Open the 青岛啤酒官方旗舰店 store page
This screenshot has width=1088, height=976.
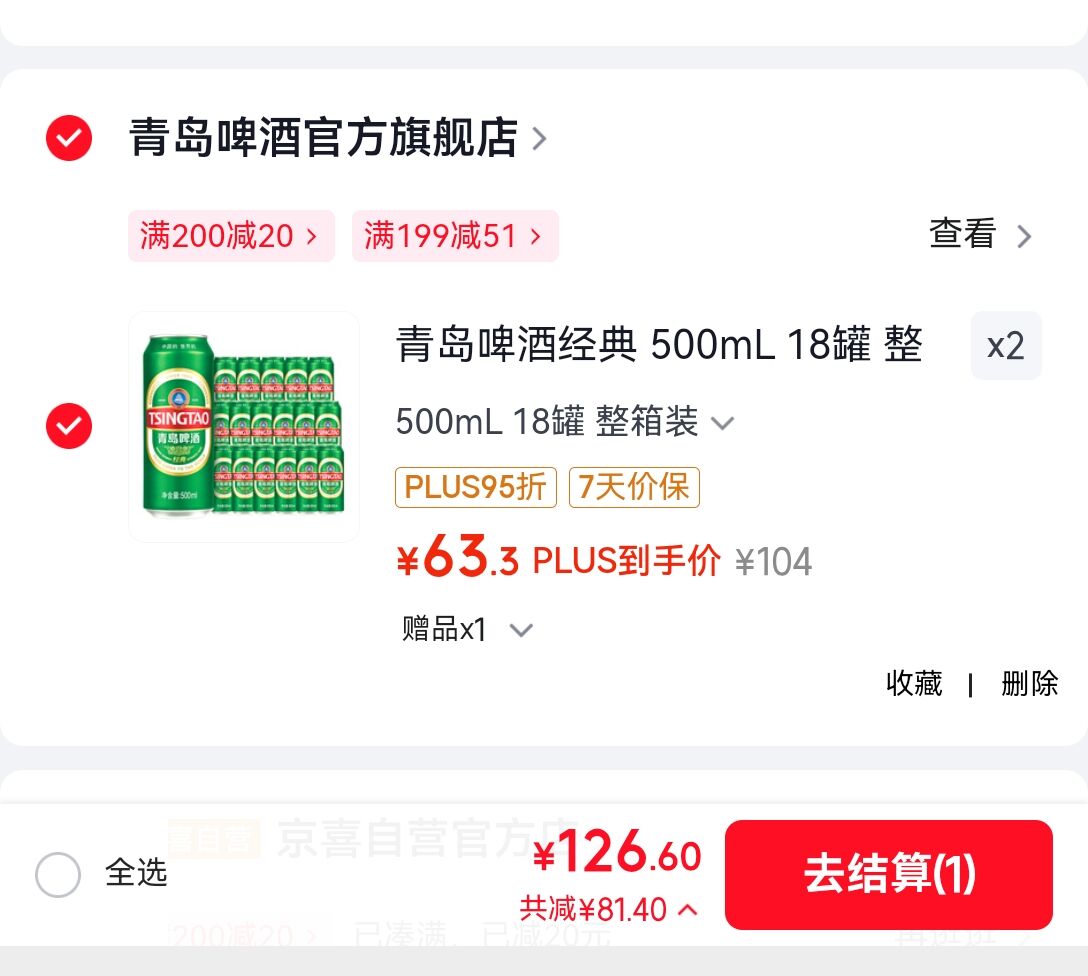(x=338, y=137)
